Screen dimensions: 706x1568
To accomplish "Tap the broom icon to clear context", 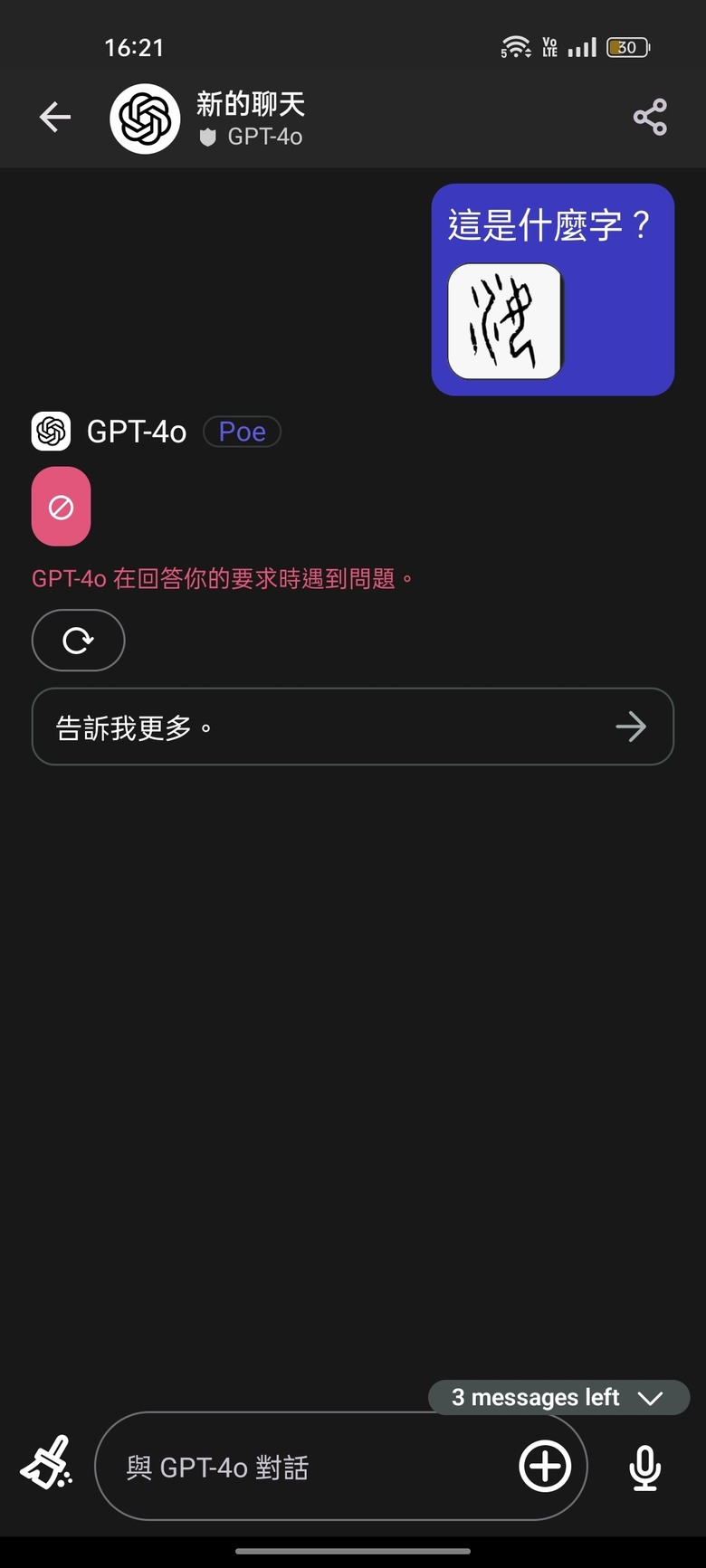I will pos(44,1465).
